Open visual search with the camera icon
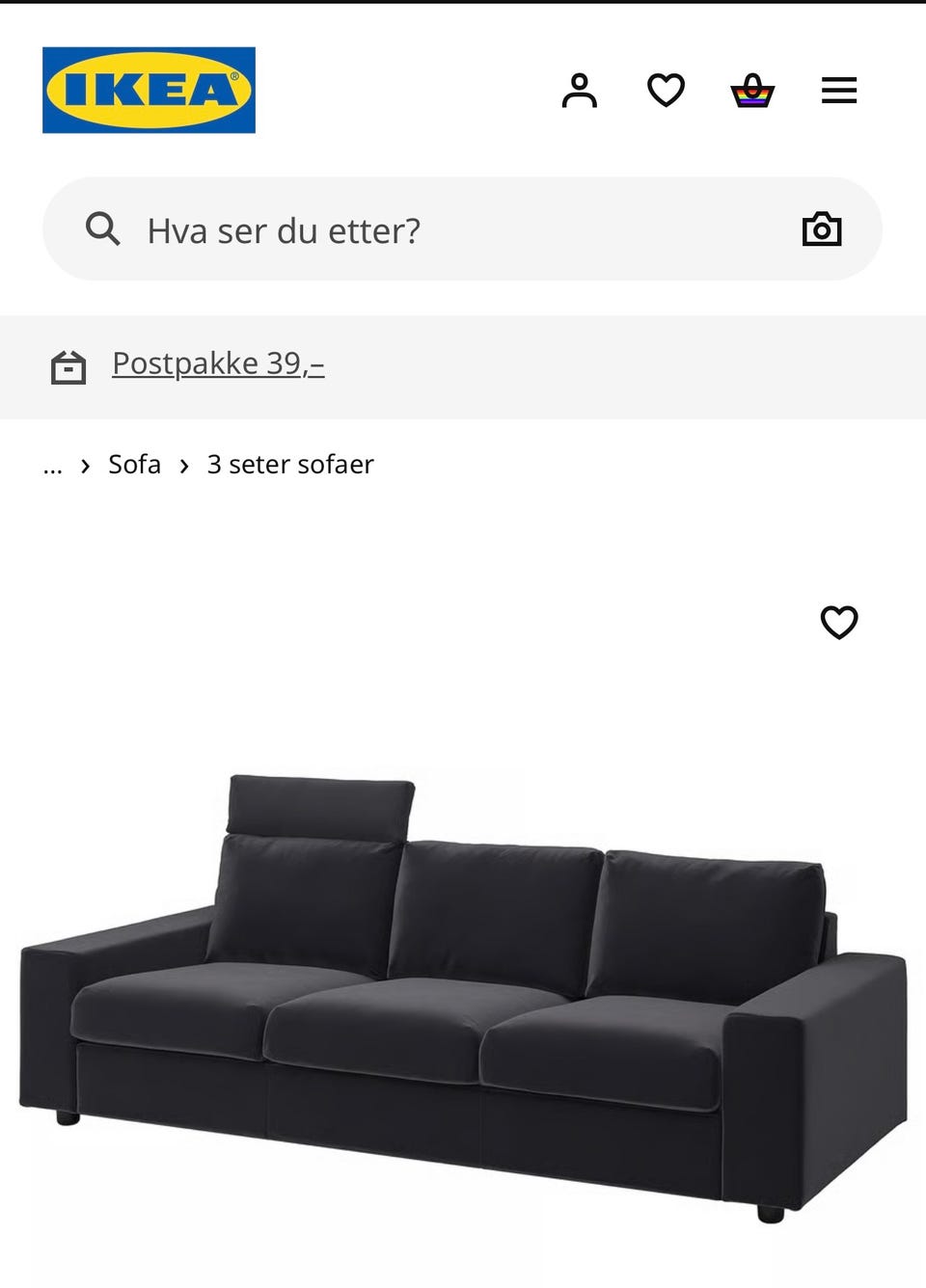The image size is (926, 1288). 822,228
